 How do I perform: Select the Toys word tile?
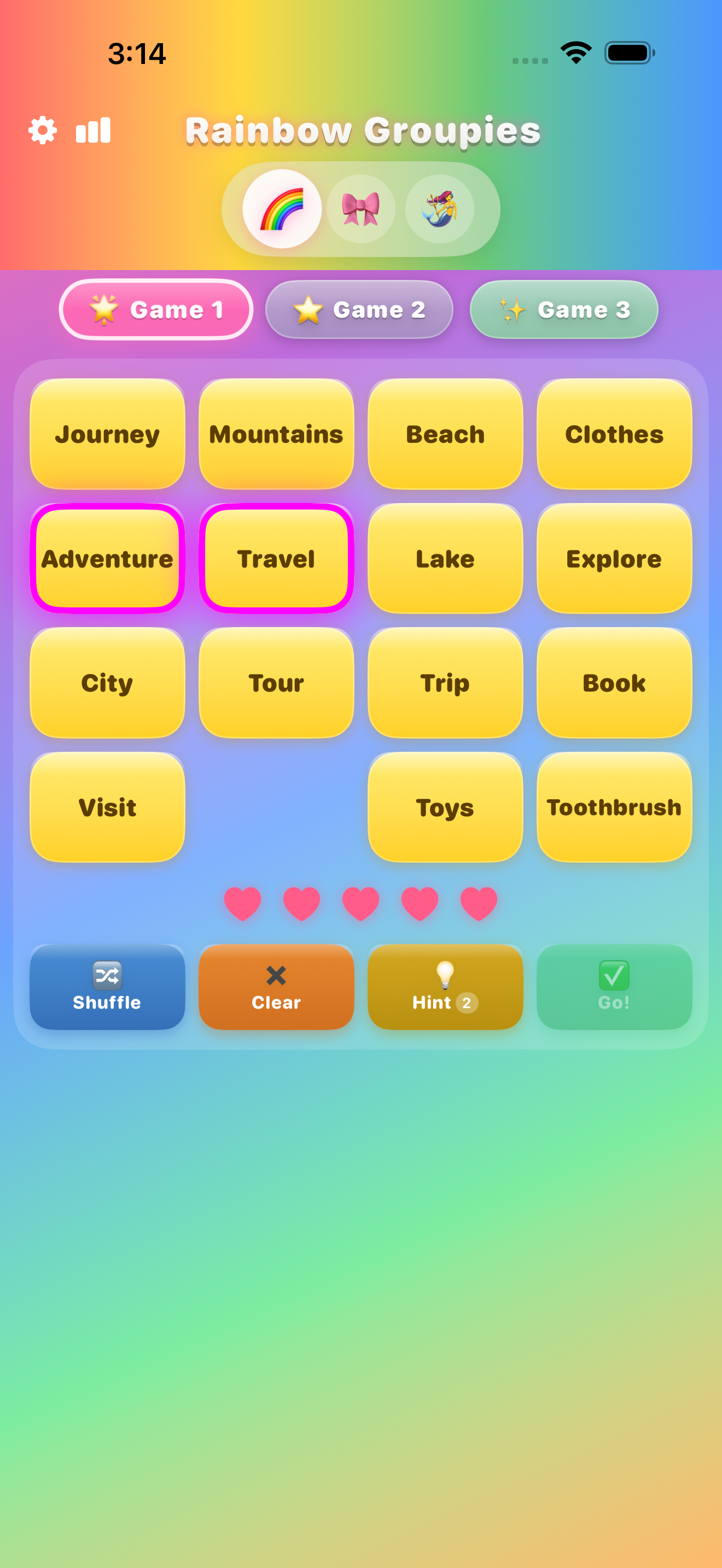[x=445, y=807]
